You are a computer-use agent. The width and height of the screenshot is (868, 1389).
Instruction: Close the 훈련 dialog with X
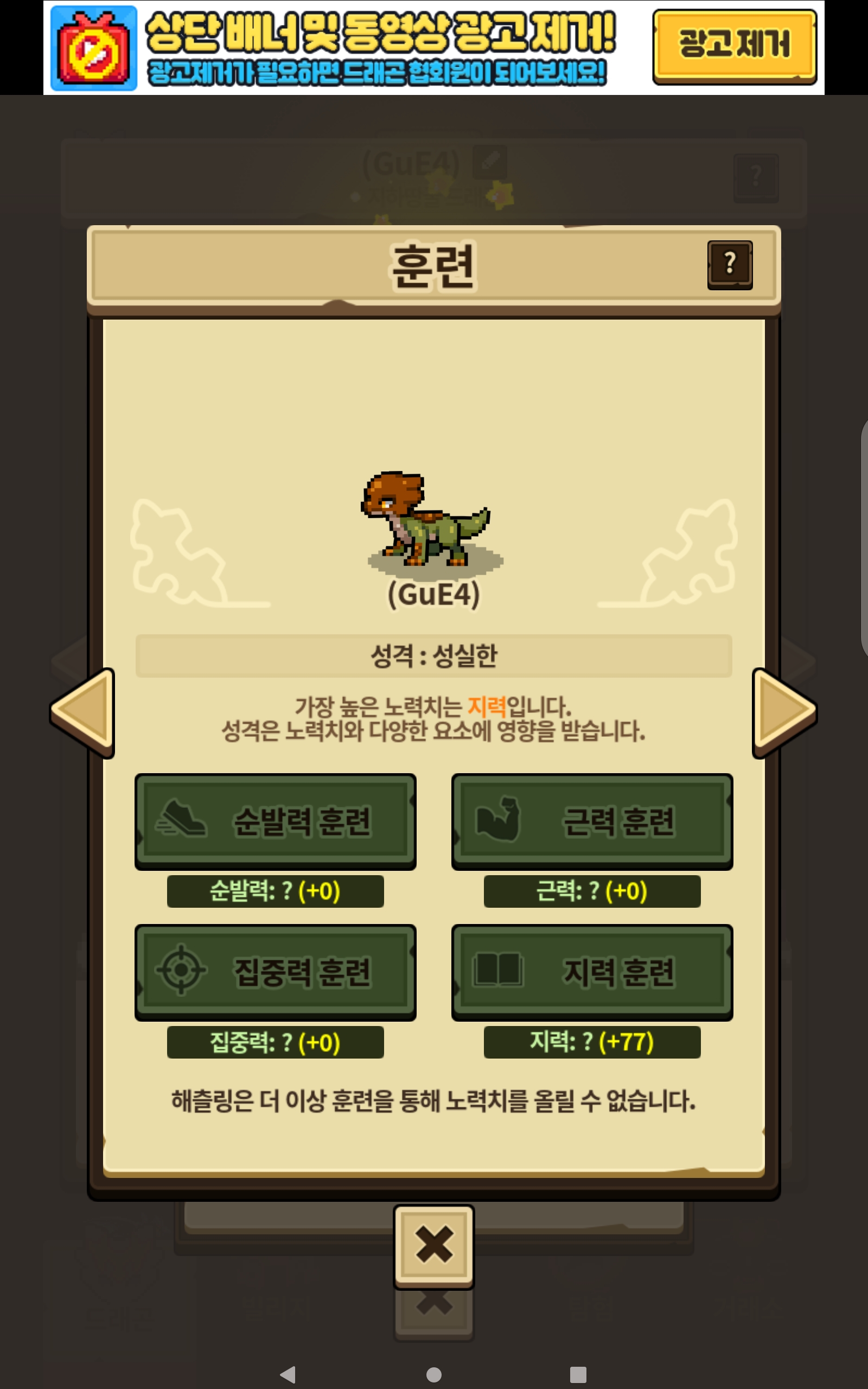coord(433,1246)
